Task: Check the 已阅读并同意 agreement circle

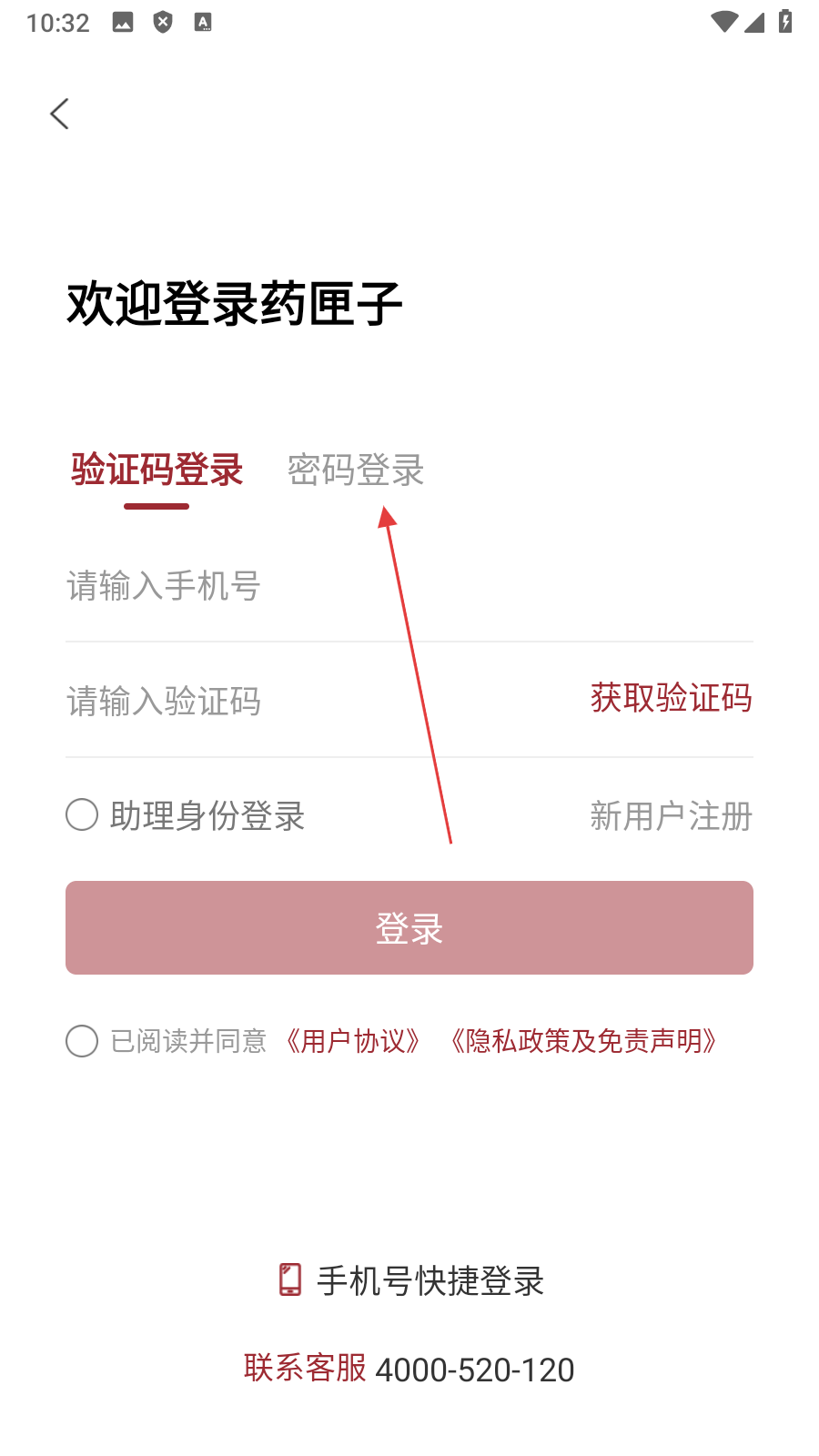Action: pos(82,1041)
